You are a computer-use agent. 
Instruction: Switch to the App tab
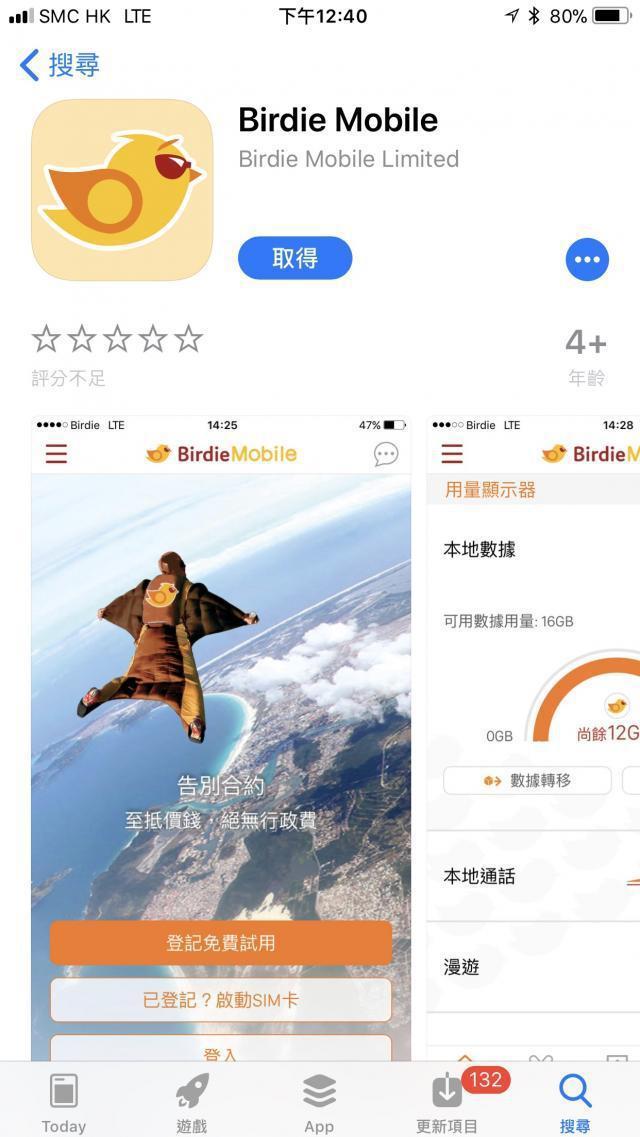[x=319, y=1101]
